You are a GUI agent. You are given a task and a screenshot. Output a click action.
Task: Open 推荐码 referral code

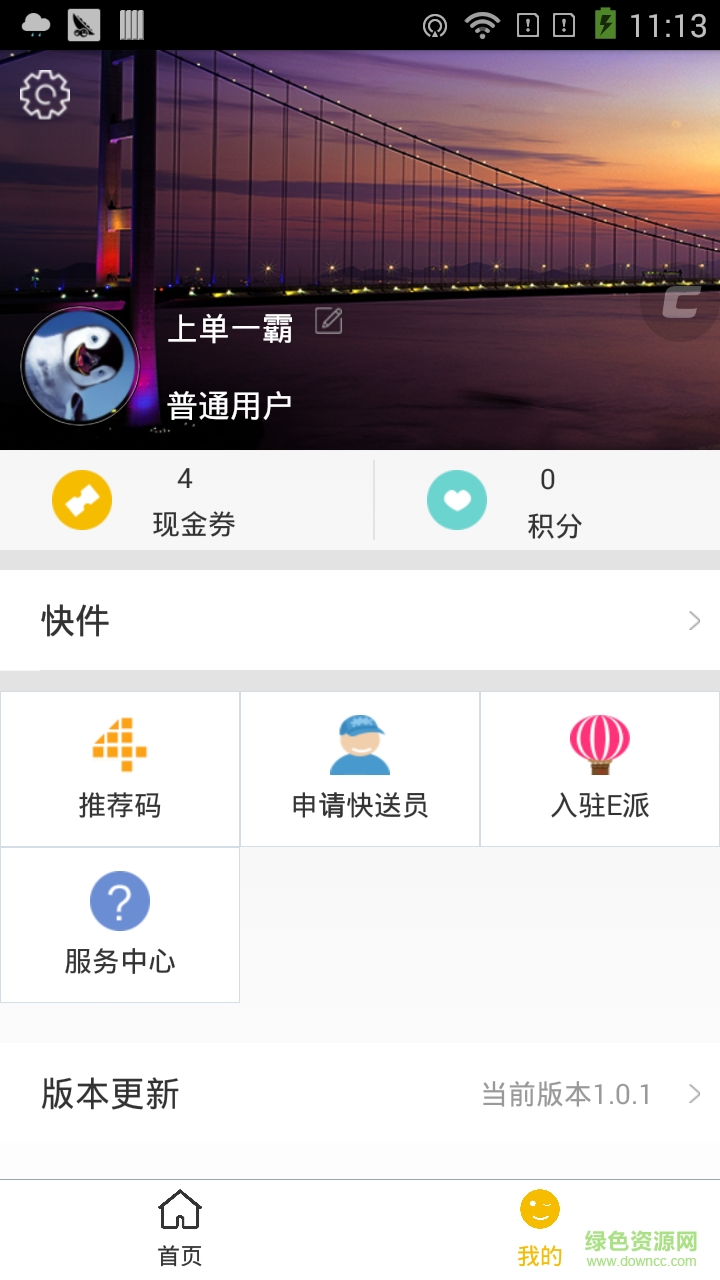click(120, 769)
